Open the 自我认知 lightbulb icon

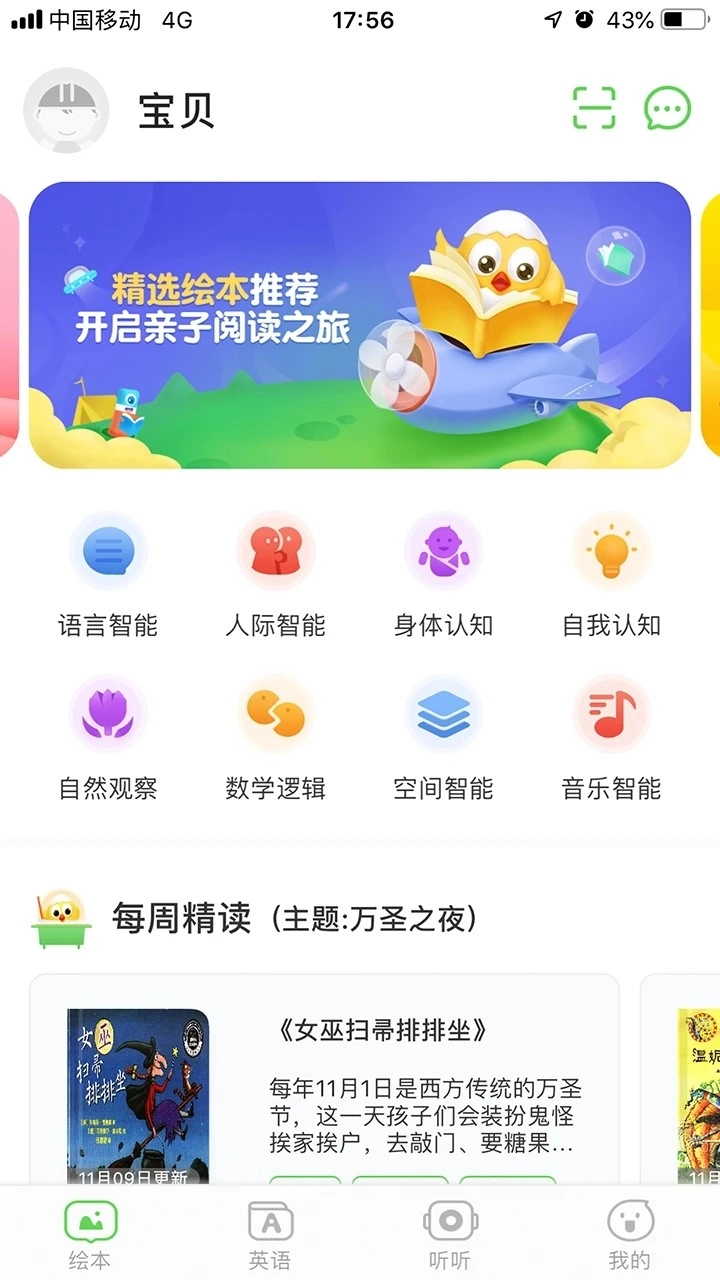[611, 550]
